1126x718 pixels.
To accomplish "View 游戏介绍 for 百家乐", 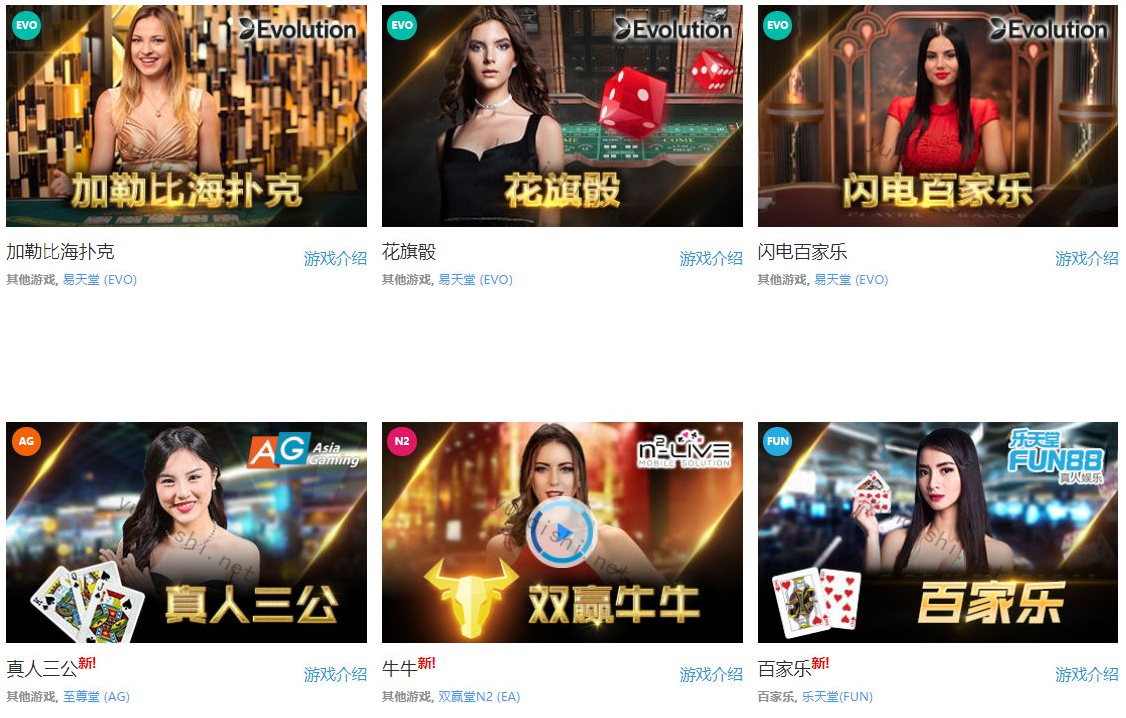I will pyautogui.click(x=1087, y=674).
